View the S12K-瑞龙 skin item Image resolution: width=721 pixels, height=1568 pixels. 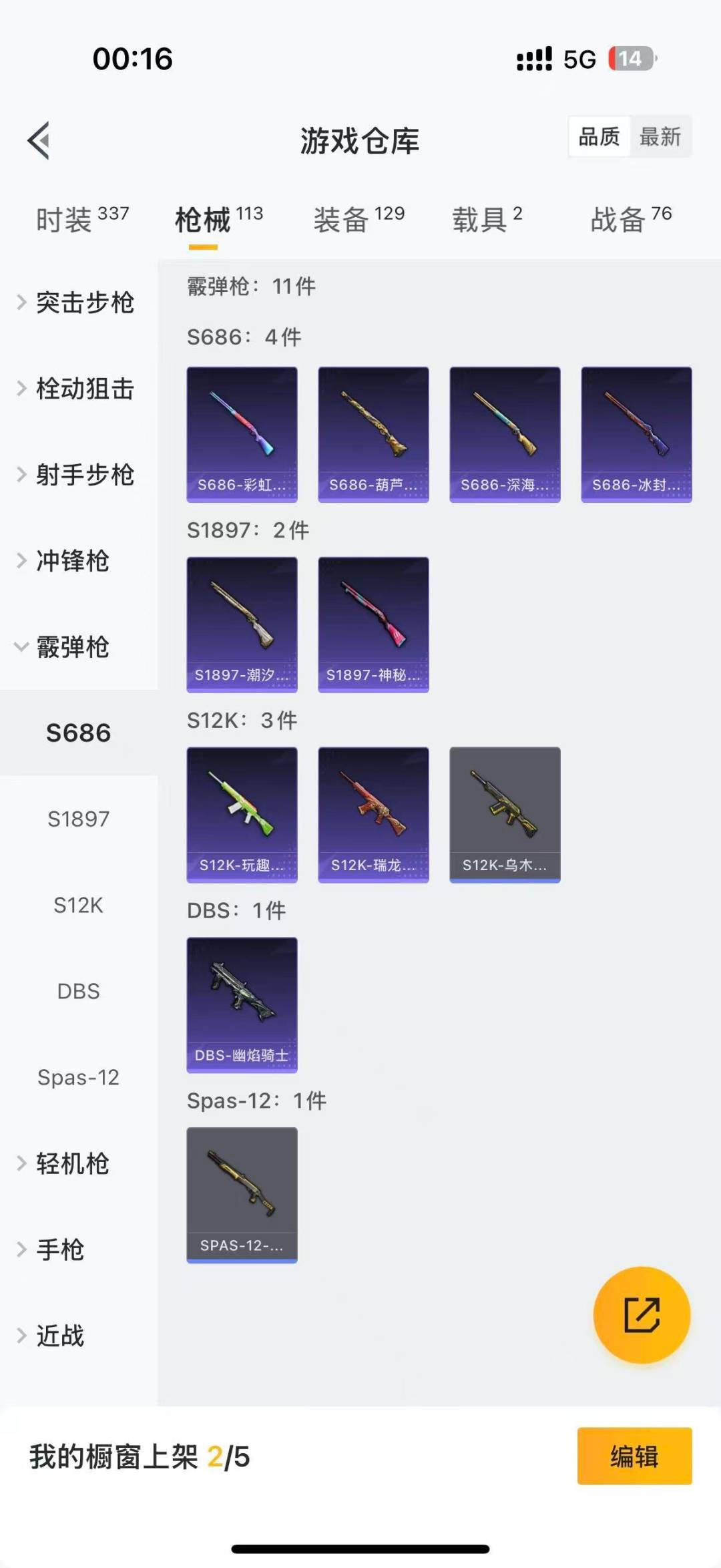[373, 815]
